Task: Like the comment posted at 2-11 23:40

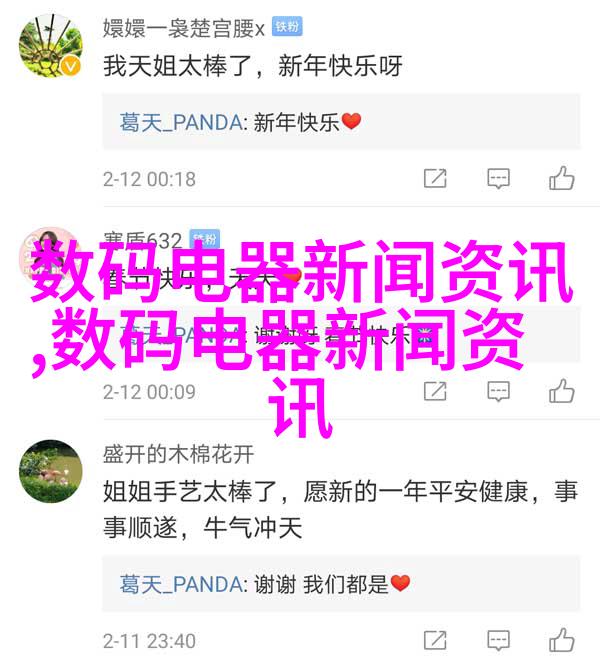Action: 561,640
